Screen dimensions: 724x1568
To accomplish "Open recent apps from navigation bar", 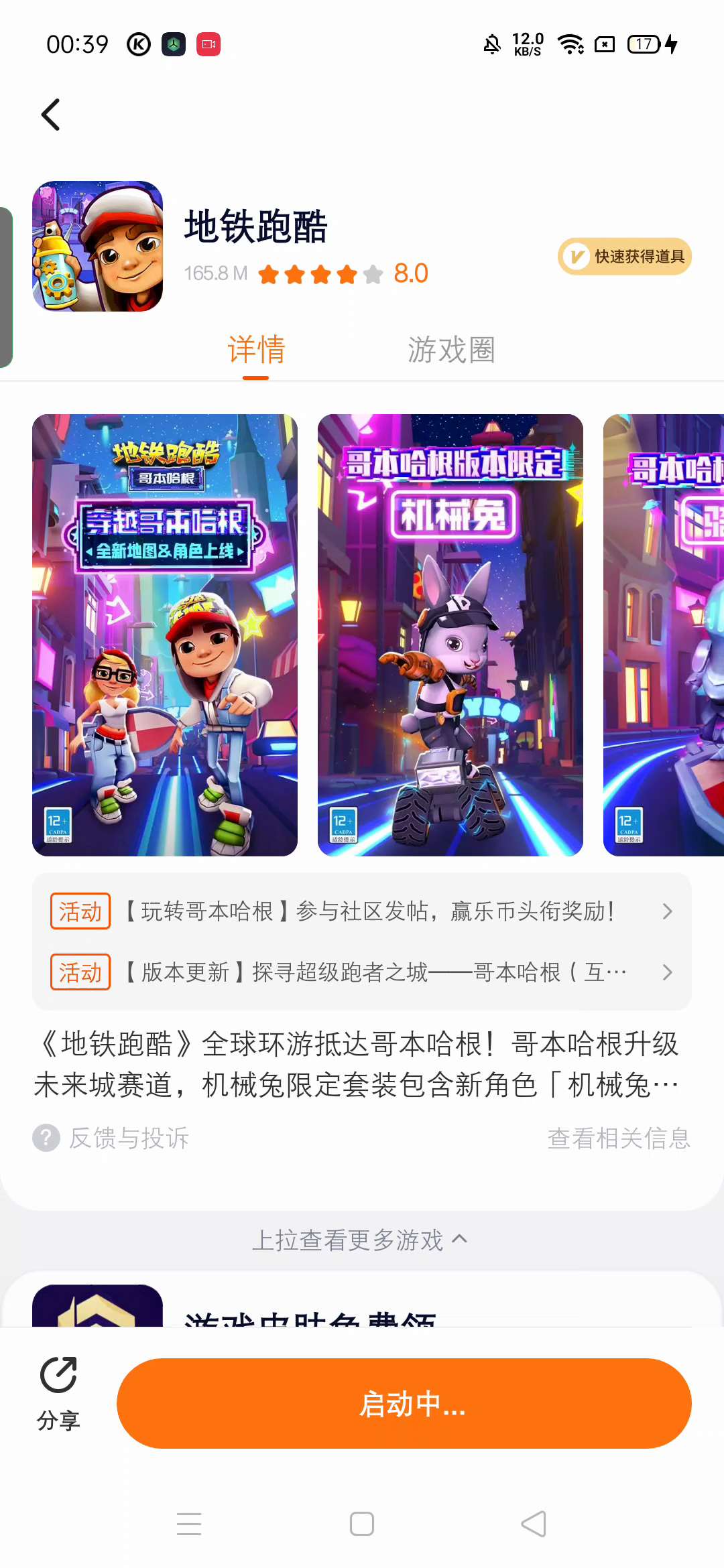I will pos(189,1524).
